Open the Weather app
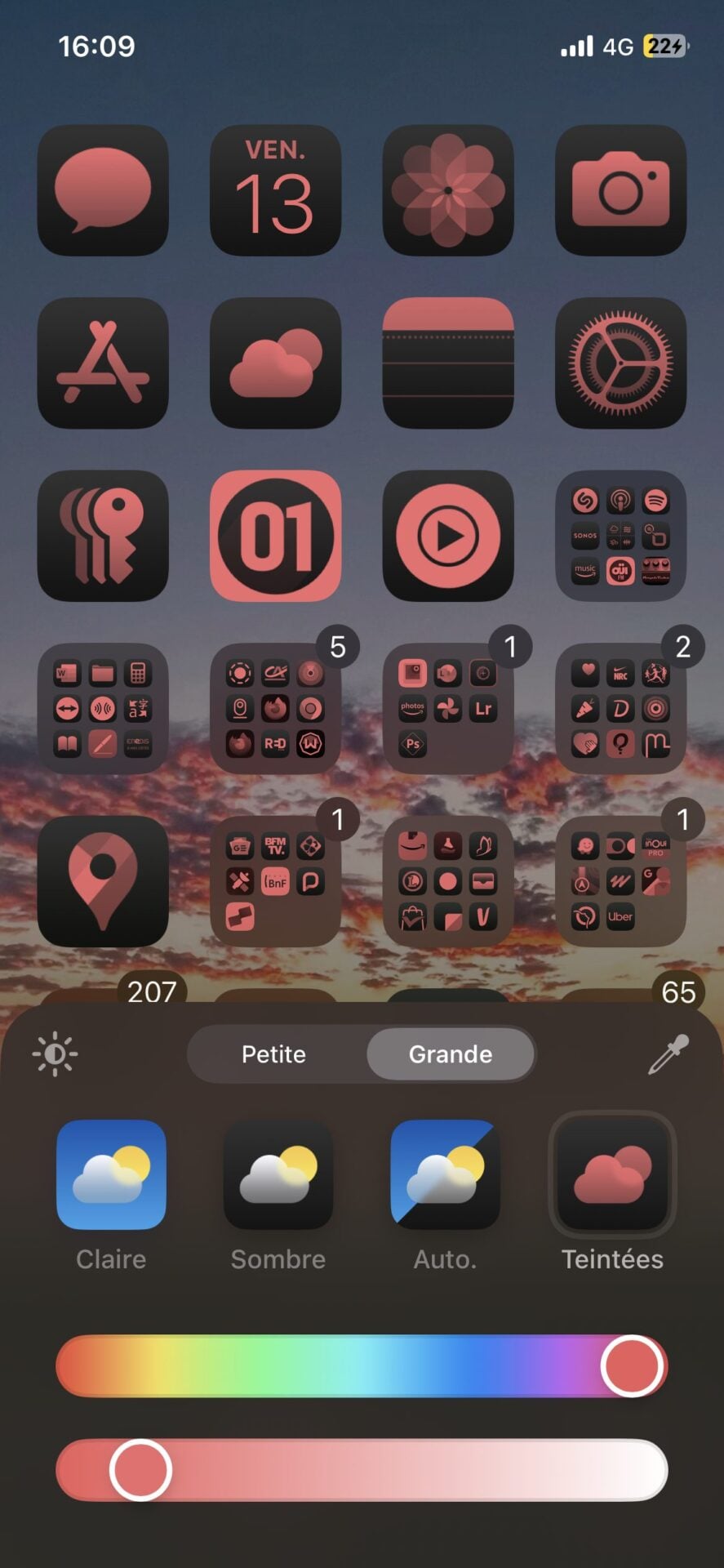Screen dimensions: 724x1568 (275, 363)
